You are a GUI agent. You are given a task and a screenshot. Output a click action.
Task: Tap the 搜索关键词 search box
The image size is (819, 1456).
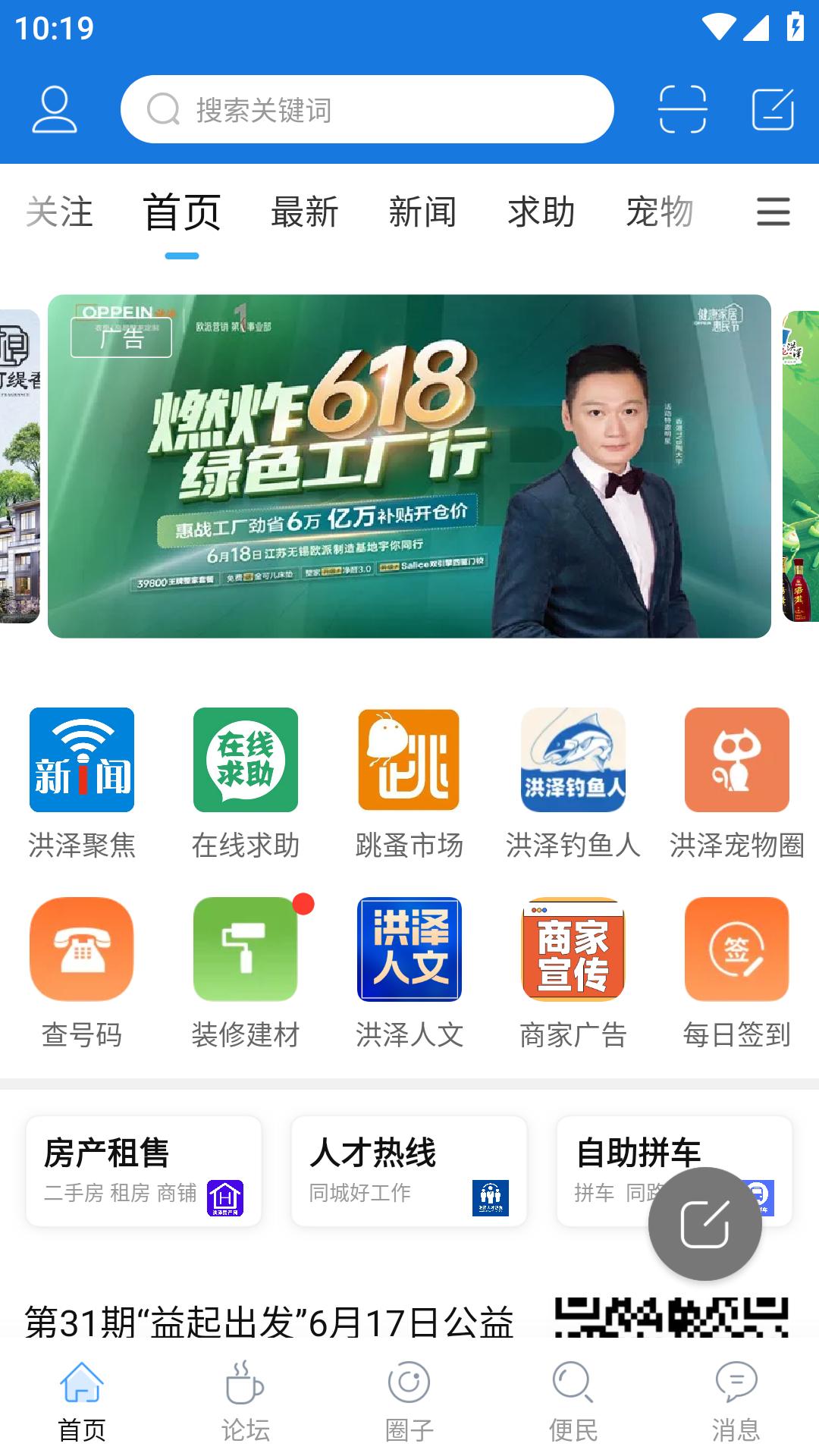[367, 110]
